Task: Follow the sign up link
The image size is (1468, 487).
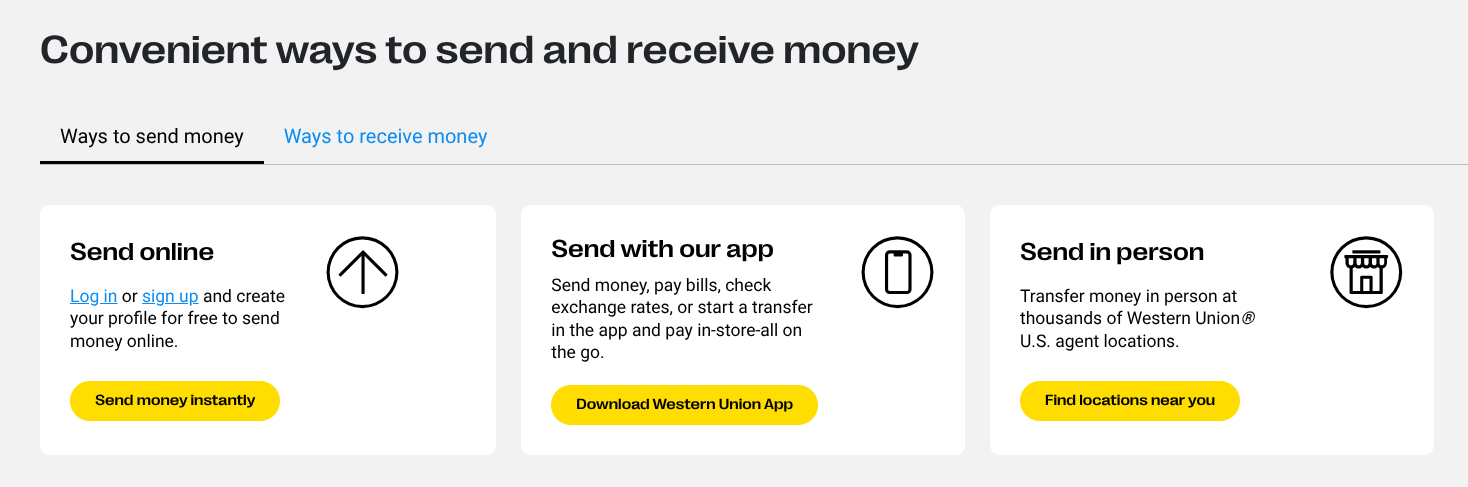Action: tap(170, 296)
